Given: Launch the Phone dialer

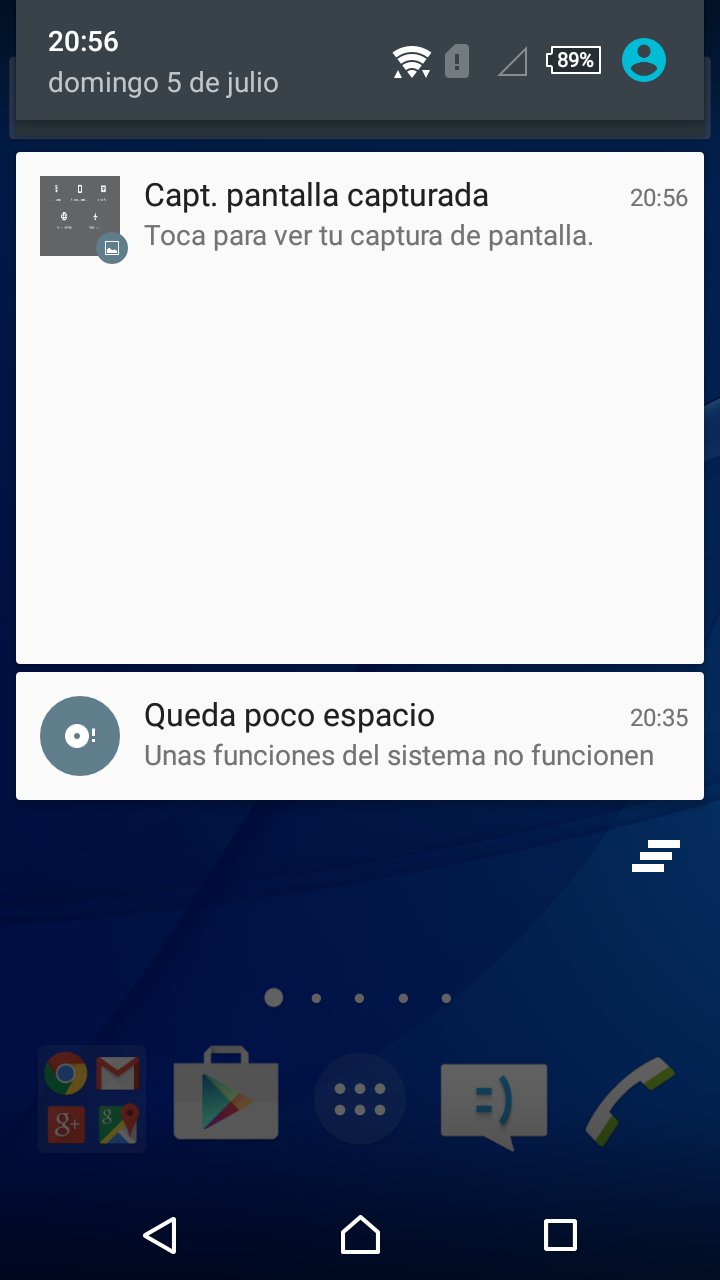Looking at the screenshot, I should (630, 1100).
